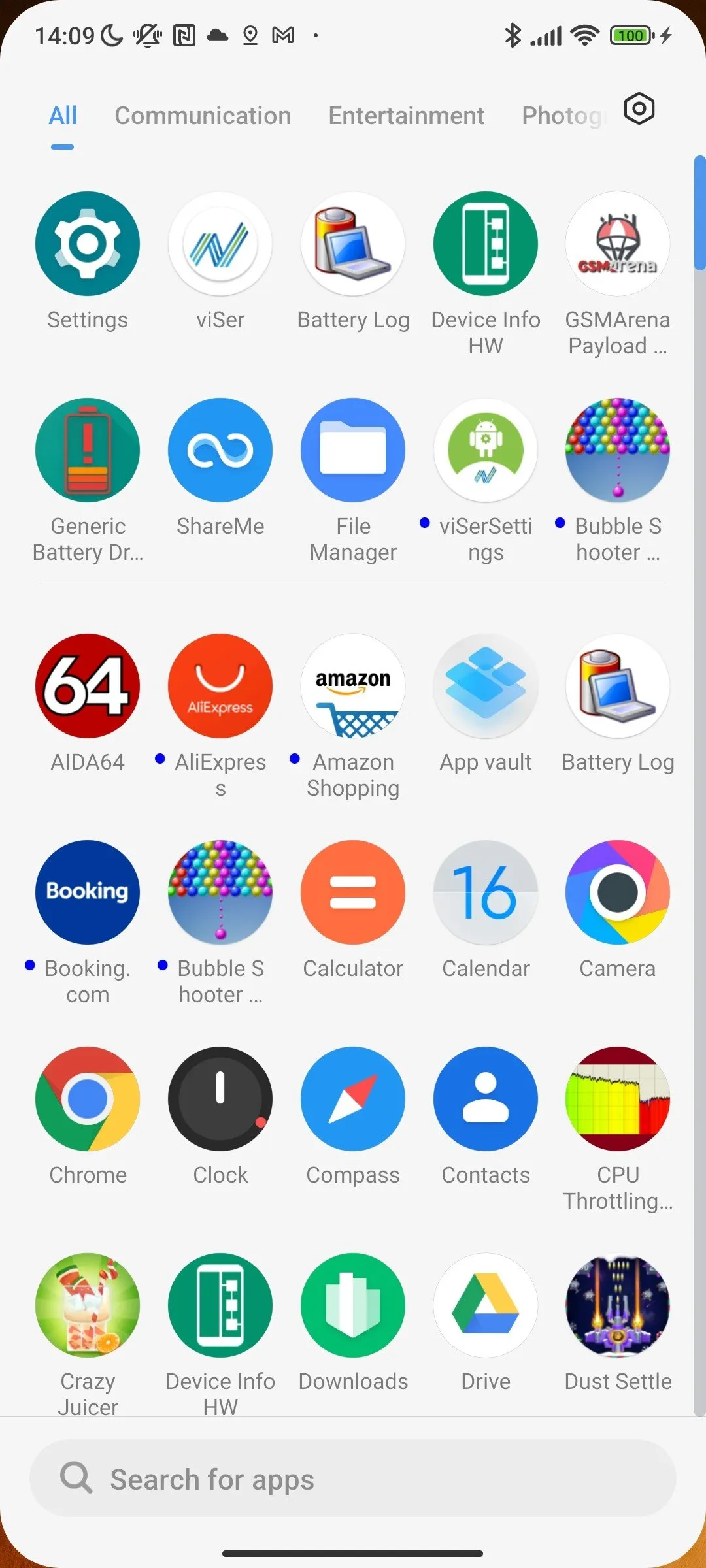The height and width of the screenshot is (1568, 706).
Task: Open app drawer settings hexagon icon
Action: coord(639,109)
